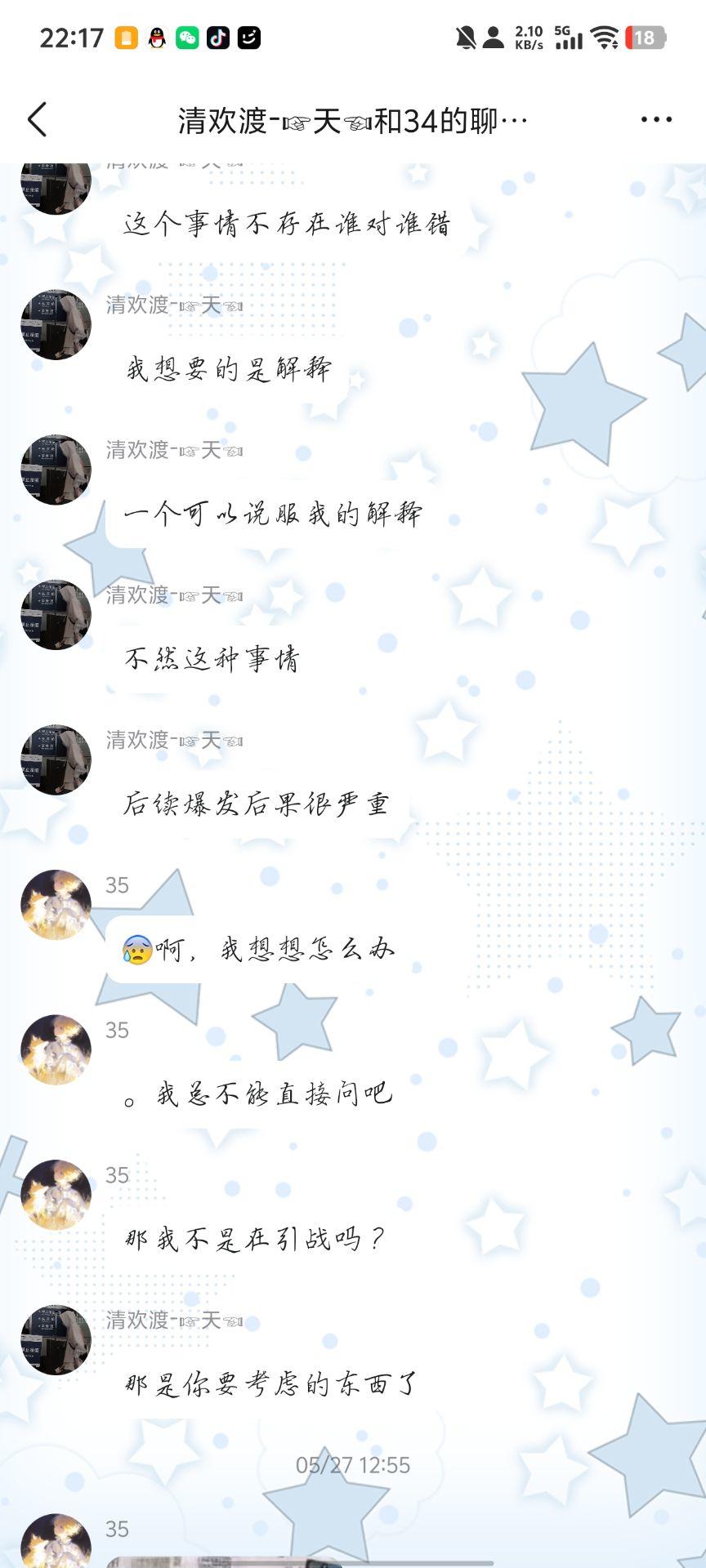Open the three-dot overflow menu
Viewport: 706px width, 1568px height.
(658, 118)
